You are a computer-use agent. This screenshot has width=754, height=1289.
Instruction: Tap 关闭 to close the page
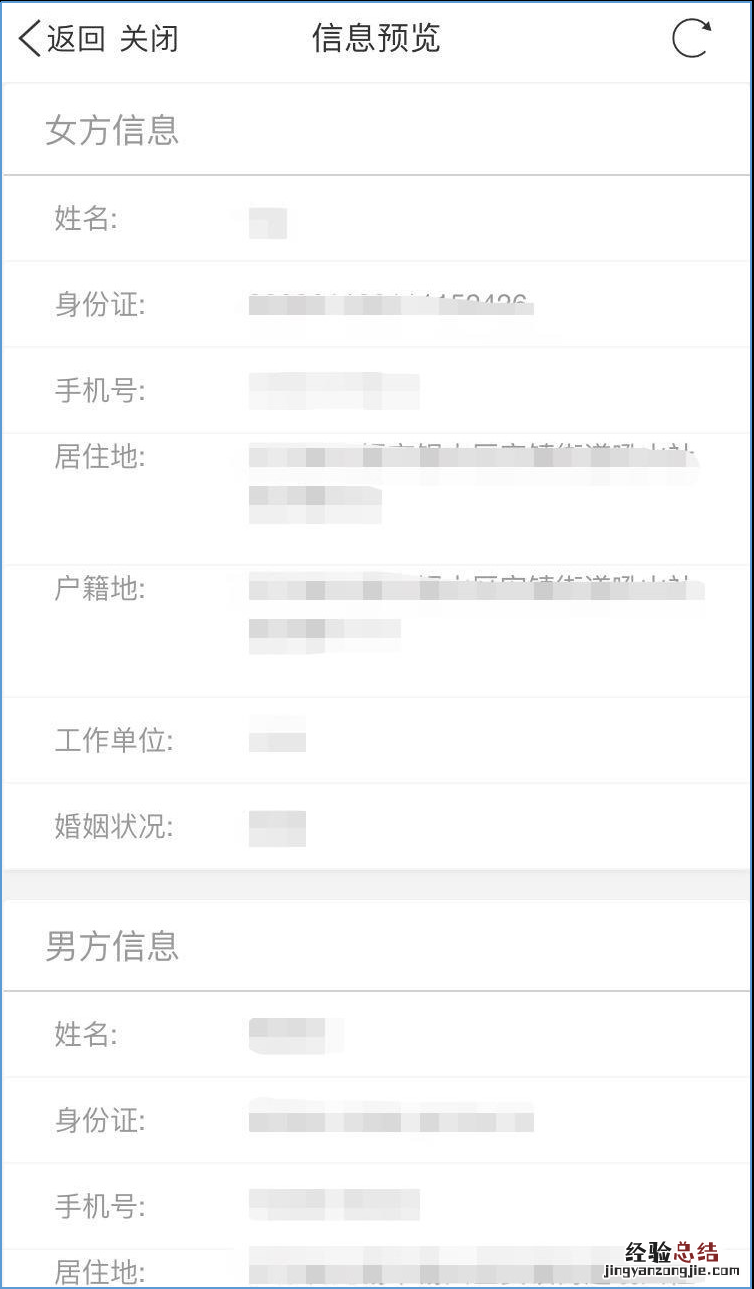click(149, 39)
